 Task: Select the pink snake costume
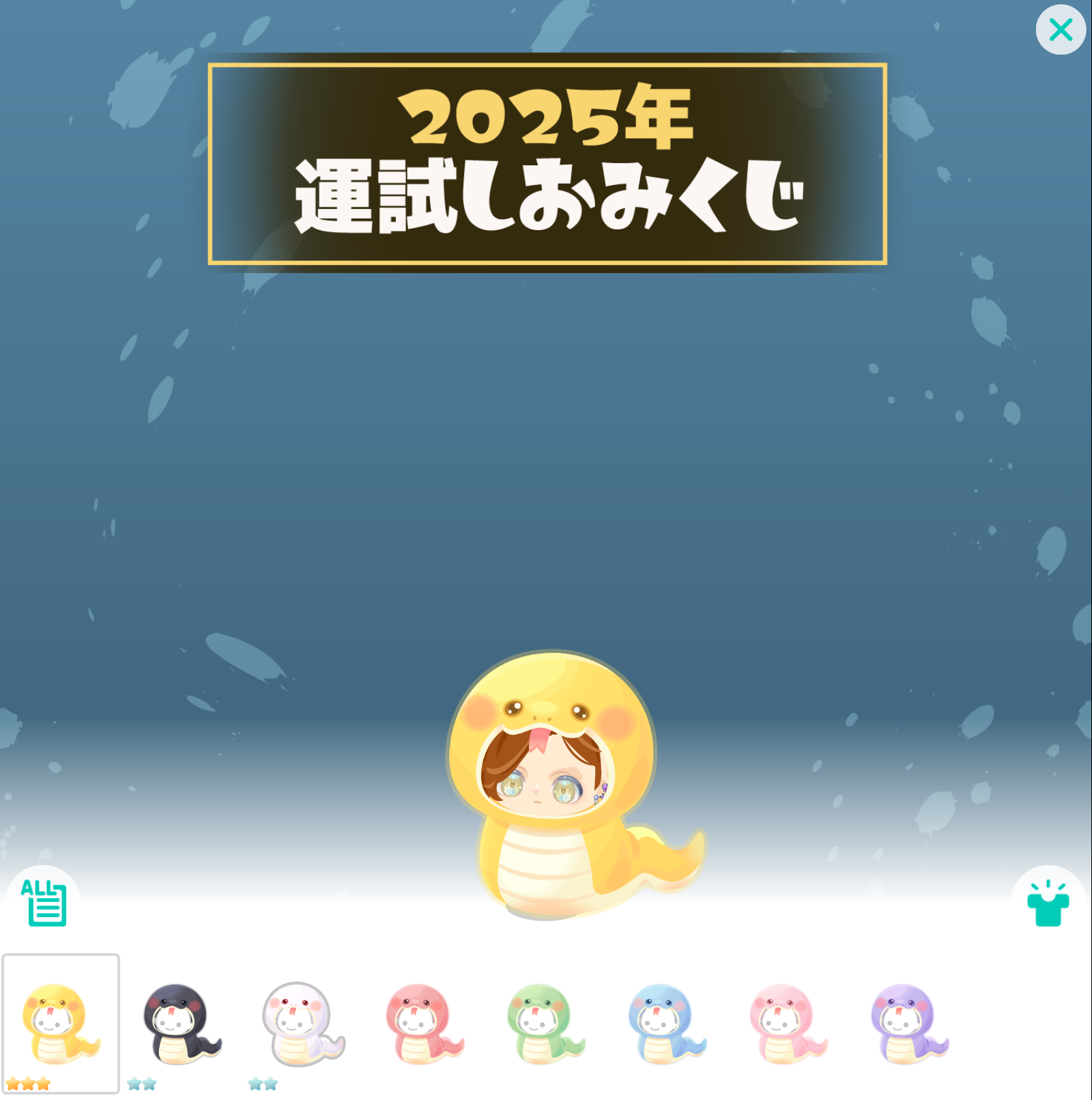tap(787, 1024)
